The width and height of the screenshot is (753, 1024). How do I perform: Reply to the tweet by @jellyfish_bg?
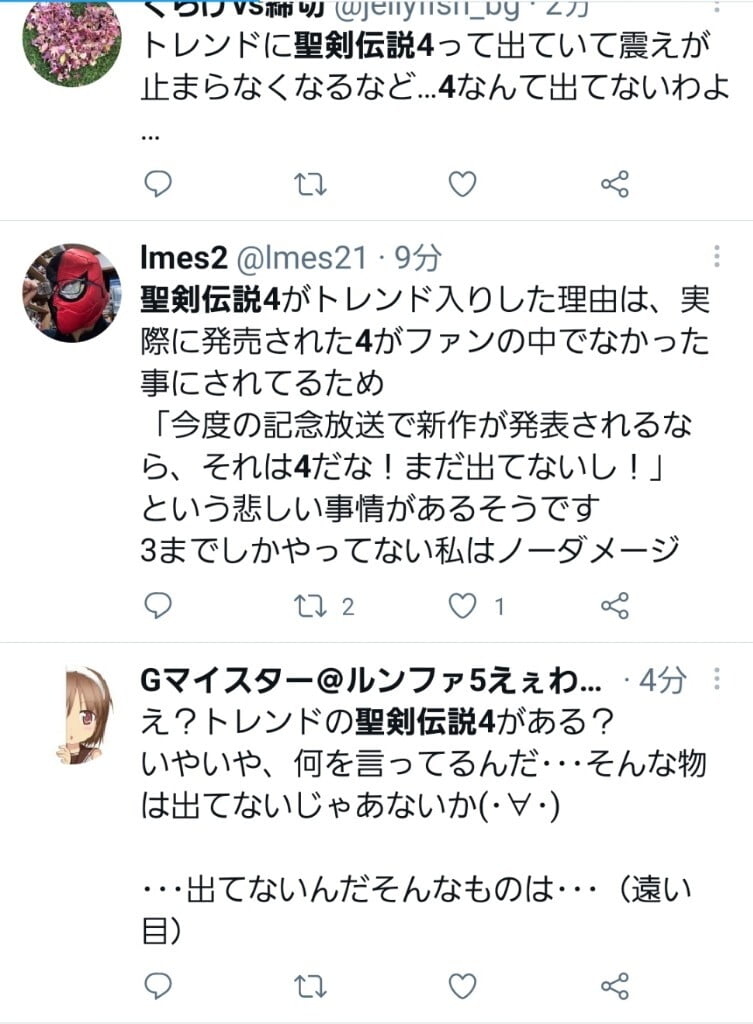(158, 183)
